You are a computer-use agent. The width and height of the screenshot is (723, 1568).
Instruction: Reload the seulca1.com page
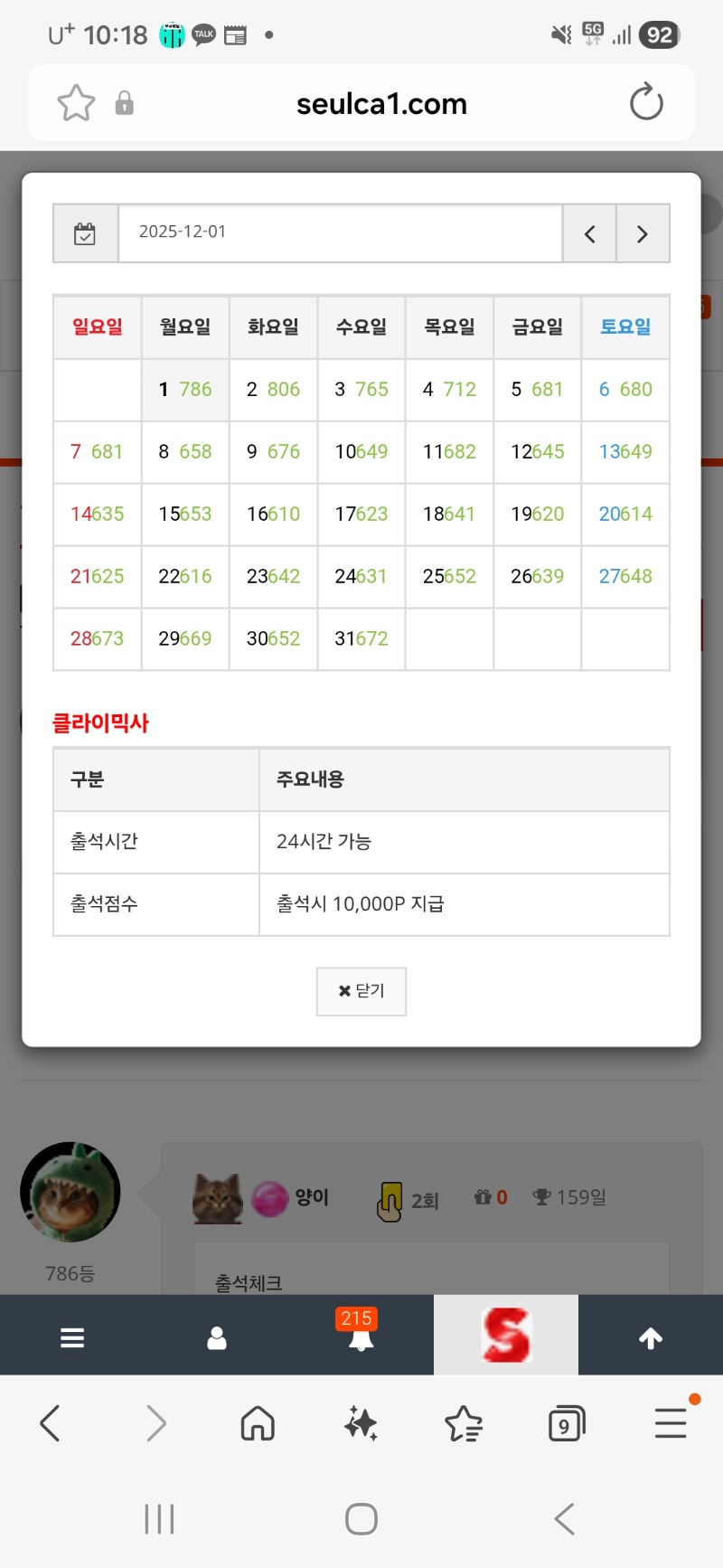click(x=646, y=102)
